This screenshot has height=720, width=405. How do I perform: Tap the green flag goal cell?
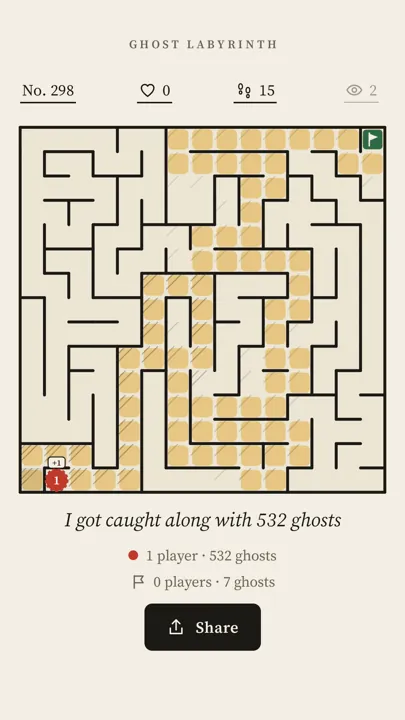coord(372,139)
